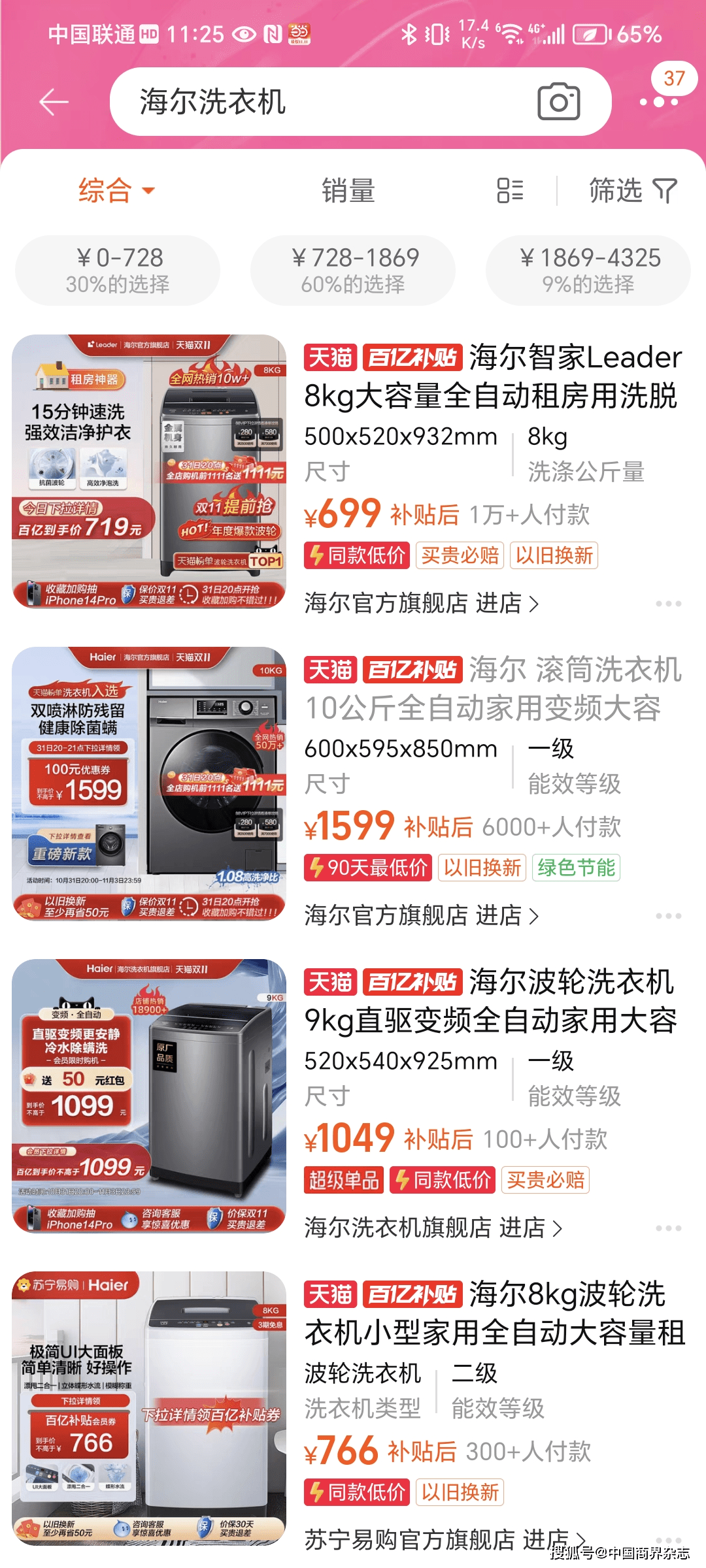This screenshot has height=1568, width=706.
Task: Open more options for the ¥1599 washer
Action: pyautogui.click(x=668, y=916)
